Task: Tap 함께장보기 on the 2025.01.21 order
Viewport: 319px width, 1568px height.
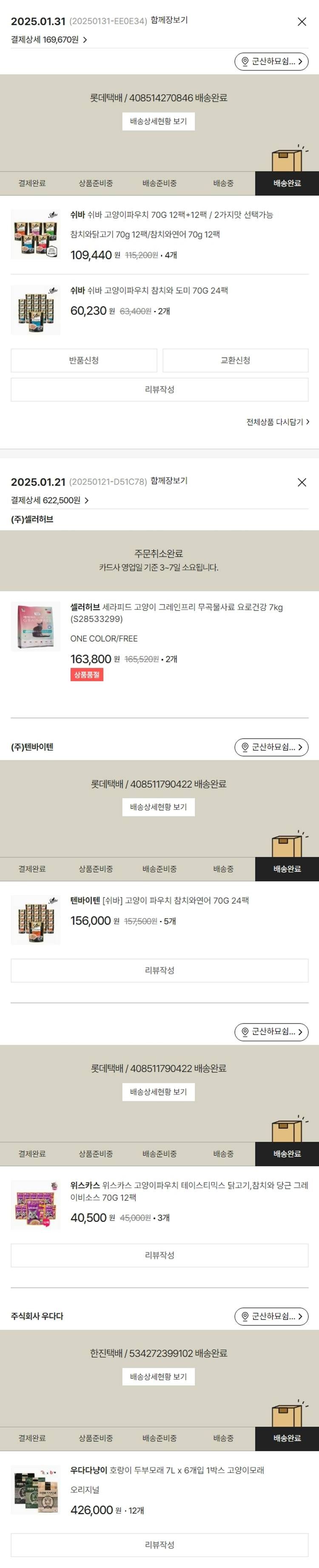Action: coord(169,481)
